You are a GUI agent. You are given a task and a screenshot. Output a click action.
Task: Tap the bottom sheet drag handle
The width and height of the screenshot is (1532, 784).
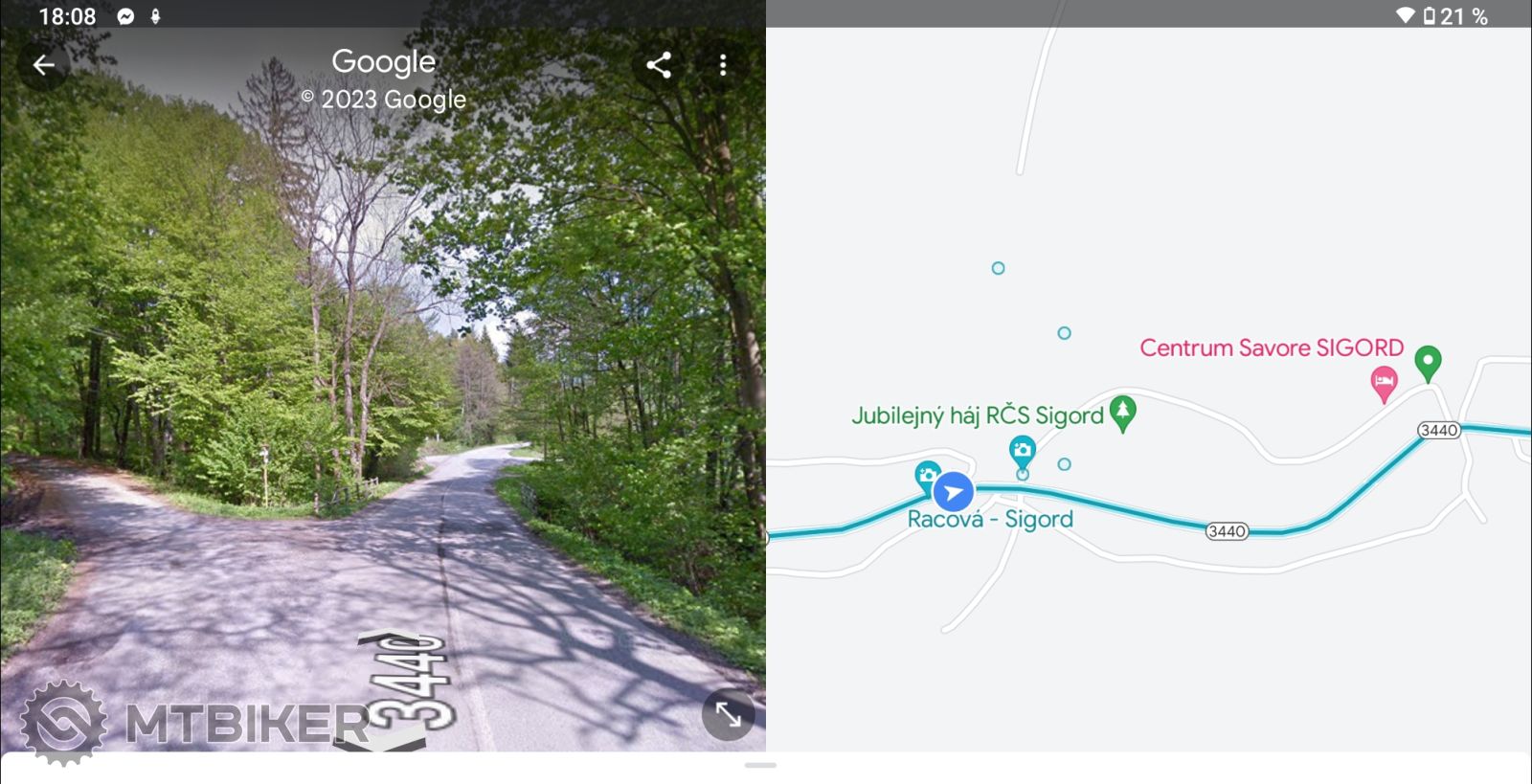760,765
